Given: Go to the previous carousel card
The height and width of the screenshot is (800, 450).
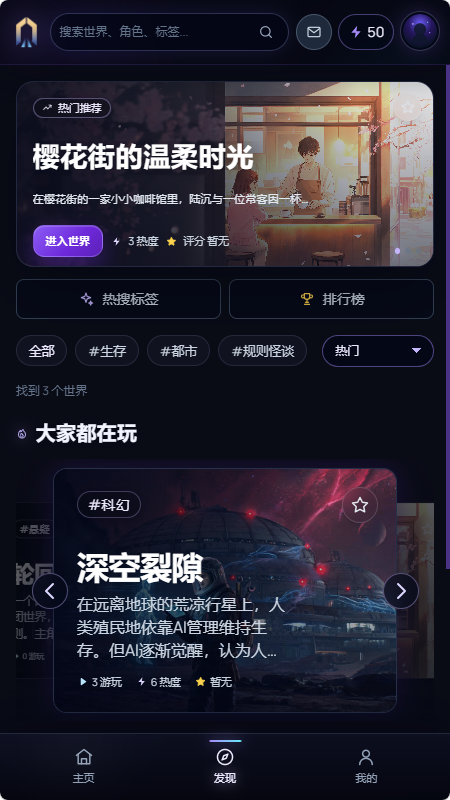Looking at the screenshot, I should (x=50, y=591).
